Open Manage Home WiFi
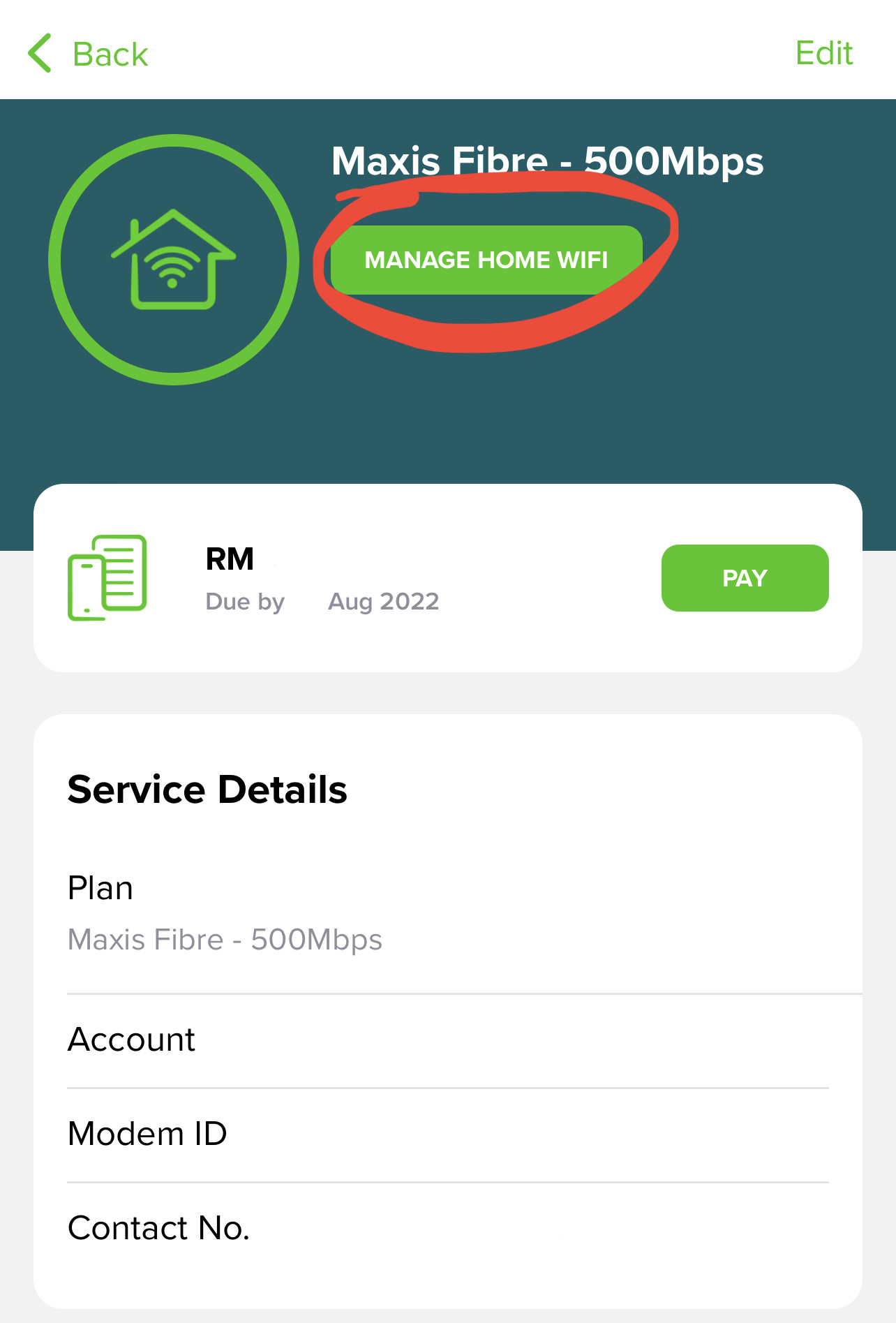The height and width of the screenshot is (1323, 896). [x=486, y=260]
